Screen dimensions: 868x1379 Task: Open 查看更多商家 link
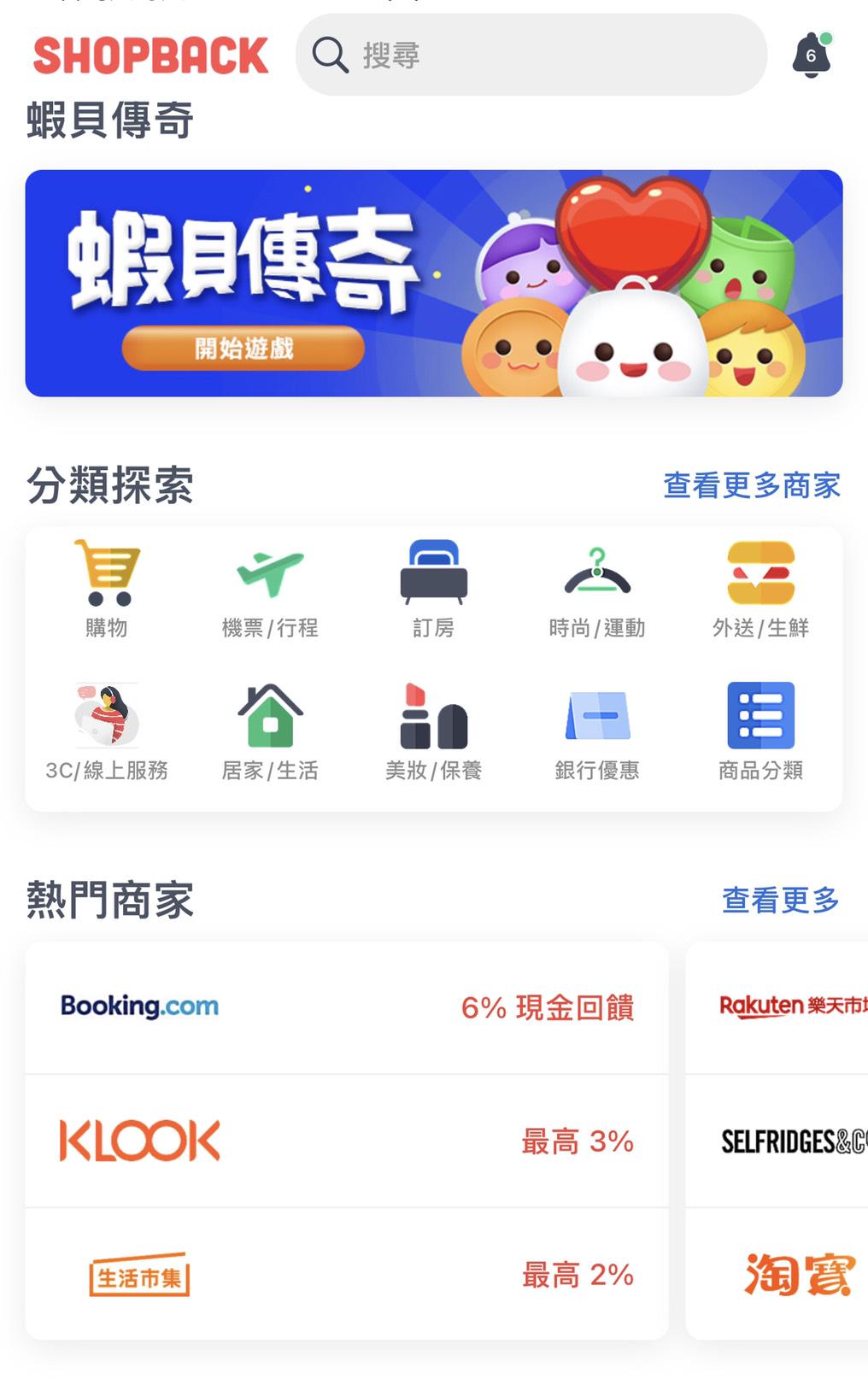click(x=751, y=485)
